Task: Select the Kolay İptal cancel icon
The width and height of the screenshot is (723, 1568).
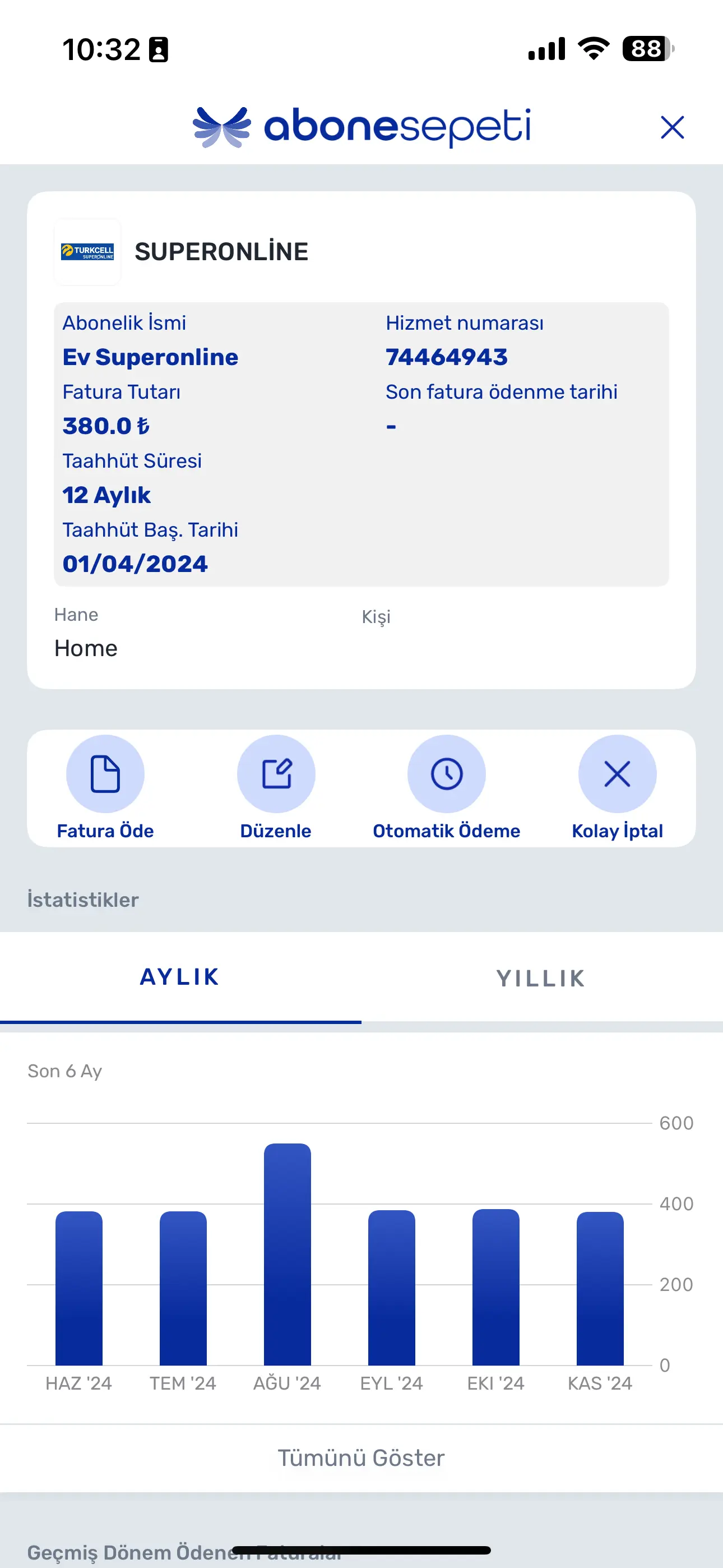Action: click(x=617, y=774)
